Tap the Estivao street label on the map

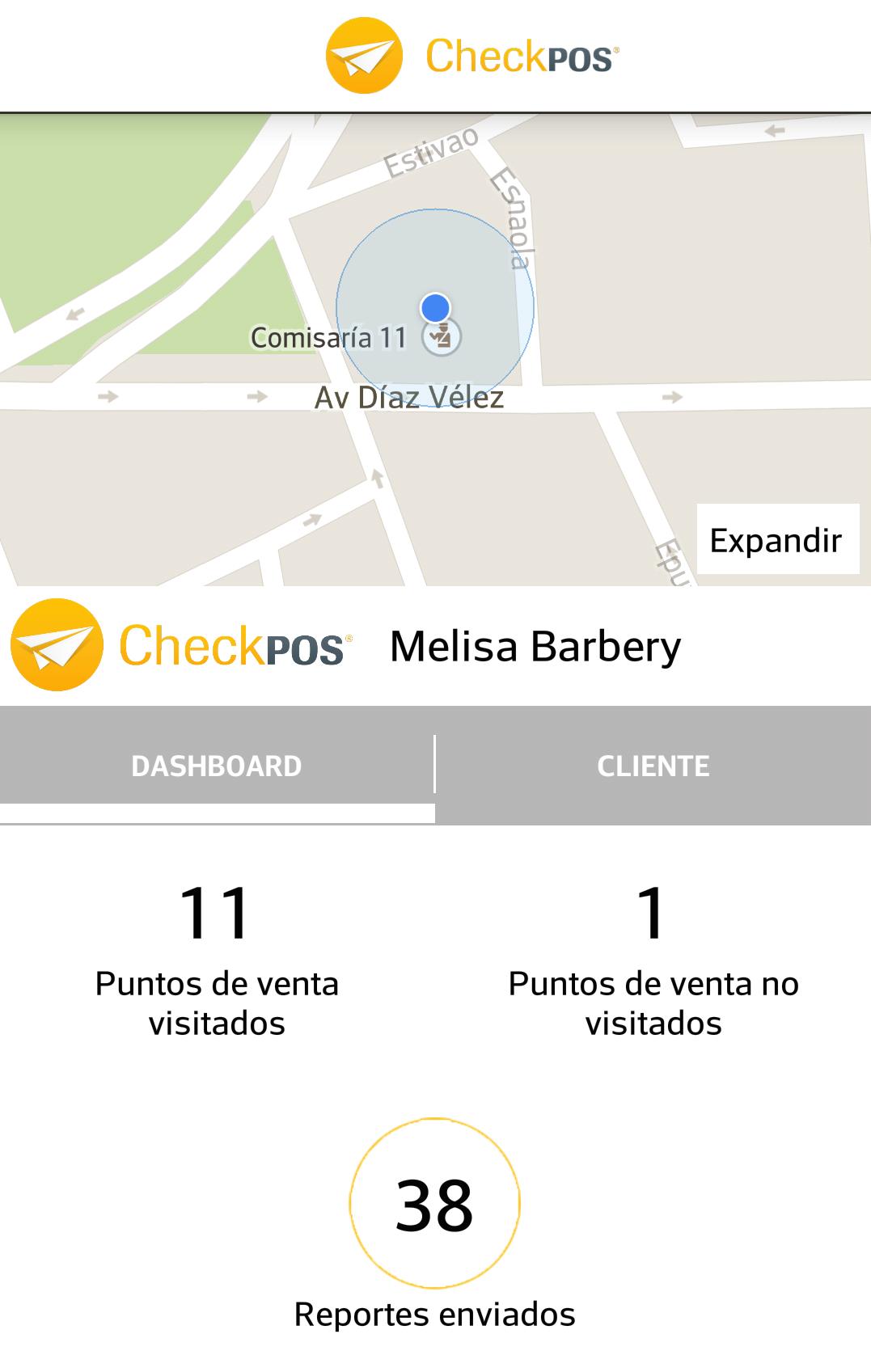coord(433,151)
